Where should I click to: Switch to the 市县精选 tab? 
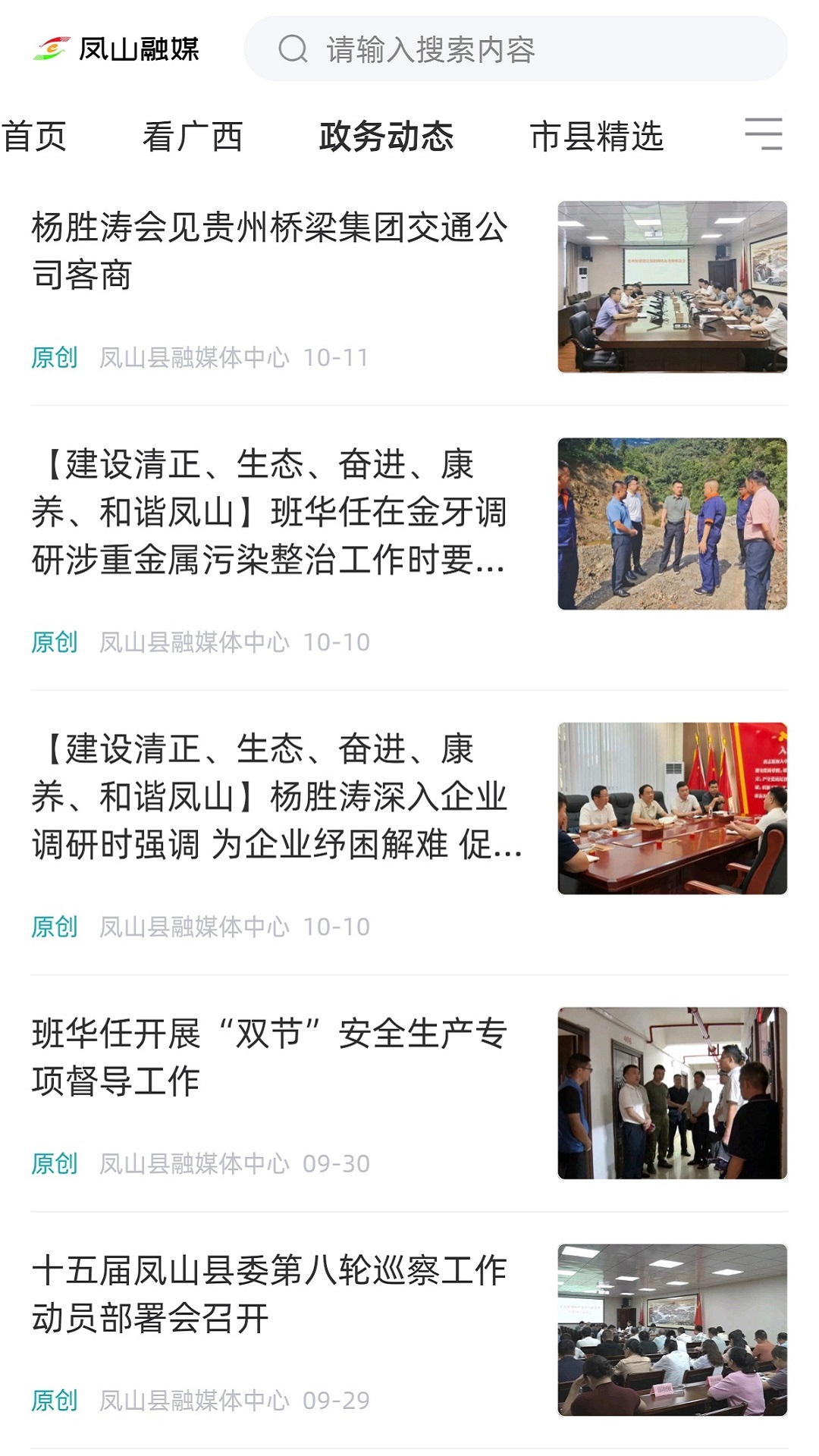598,134
